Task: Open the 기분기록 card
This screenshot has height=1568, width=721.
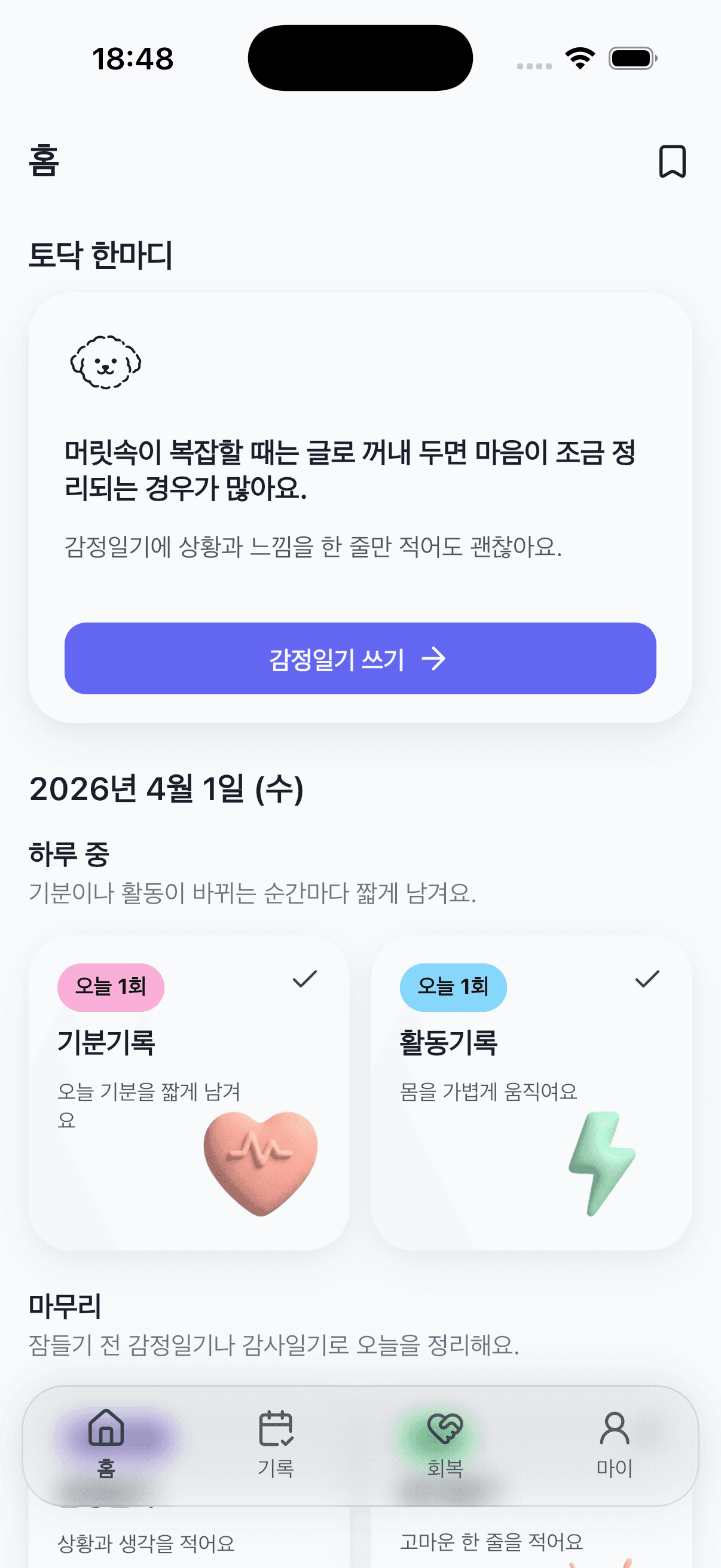Action: 188,1090
